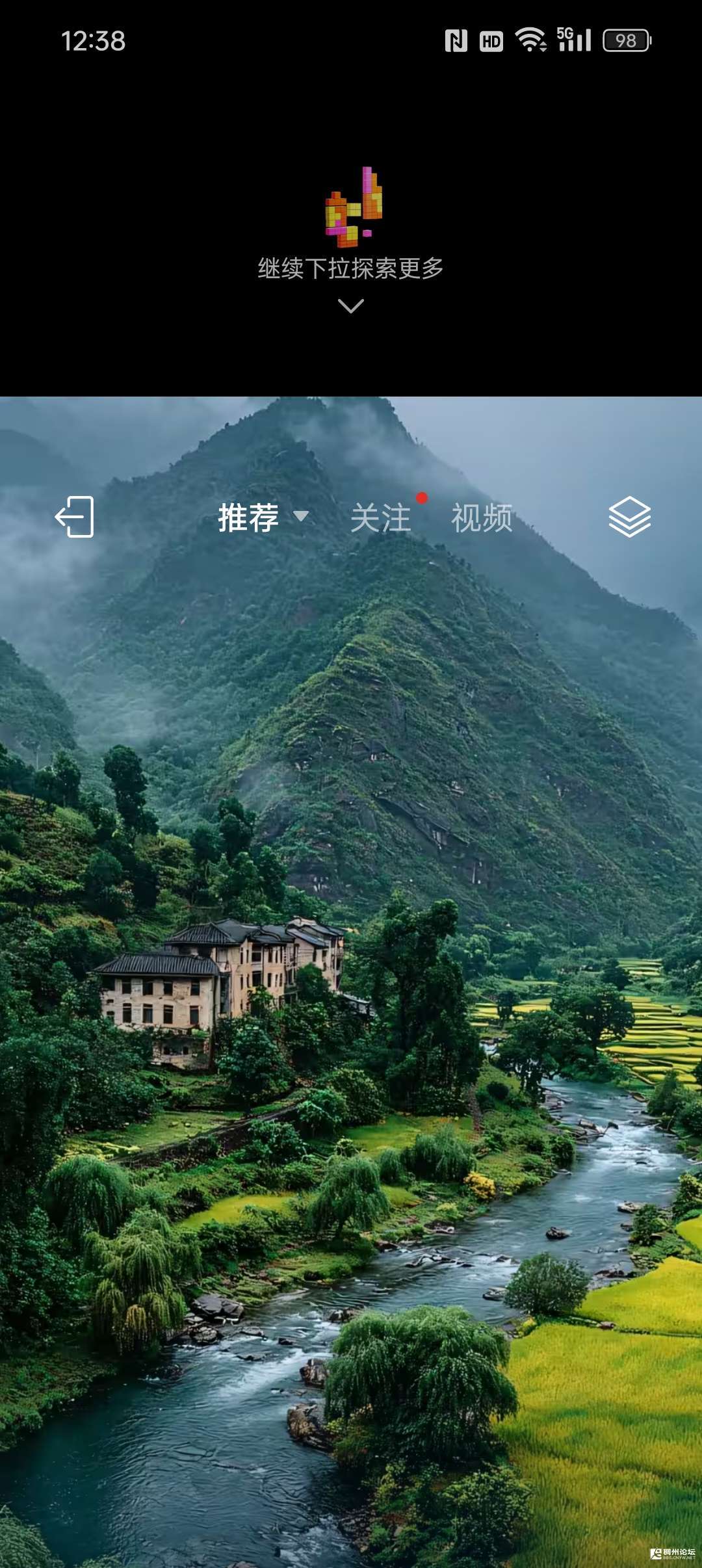Tap the exit icon beside the tabs
This screenshot has height=1568, width=702.
(x=75, y=517)
